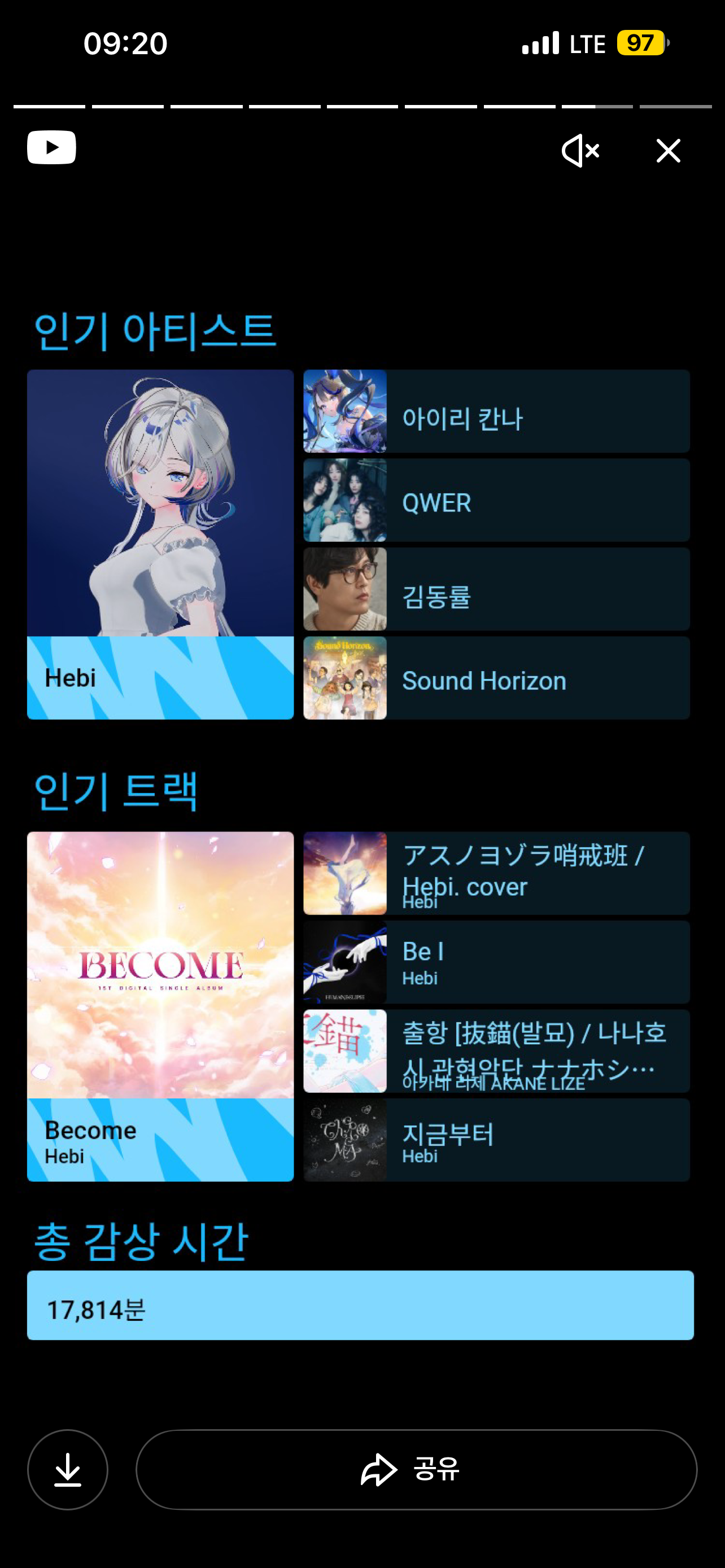This screenshot has height=1568, width=725.
Task: Close the recap story
Action: pyautogui.click(x=668, y=150)
